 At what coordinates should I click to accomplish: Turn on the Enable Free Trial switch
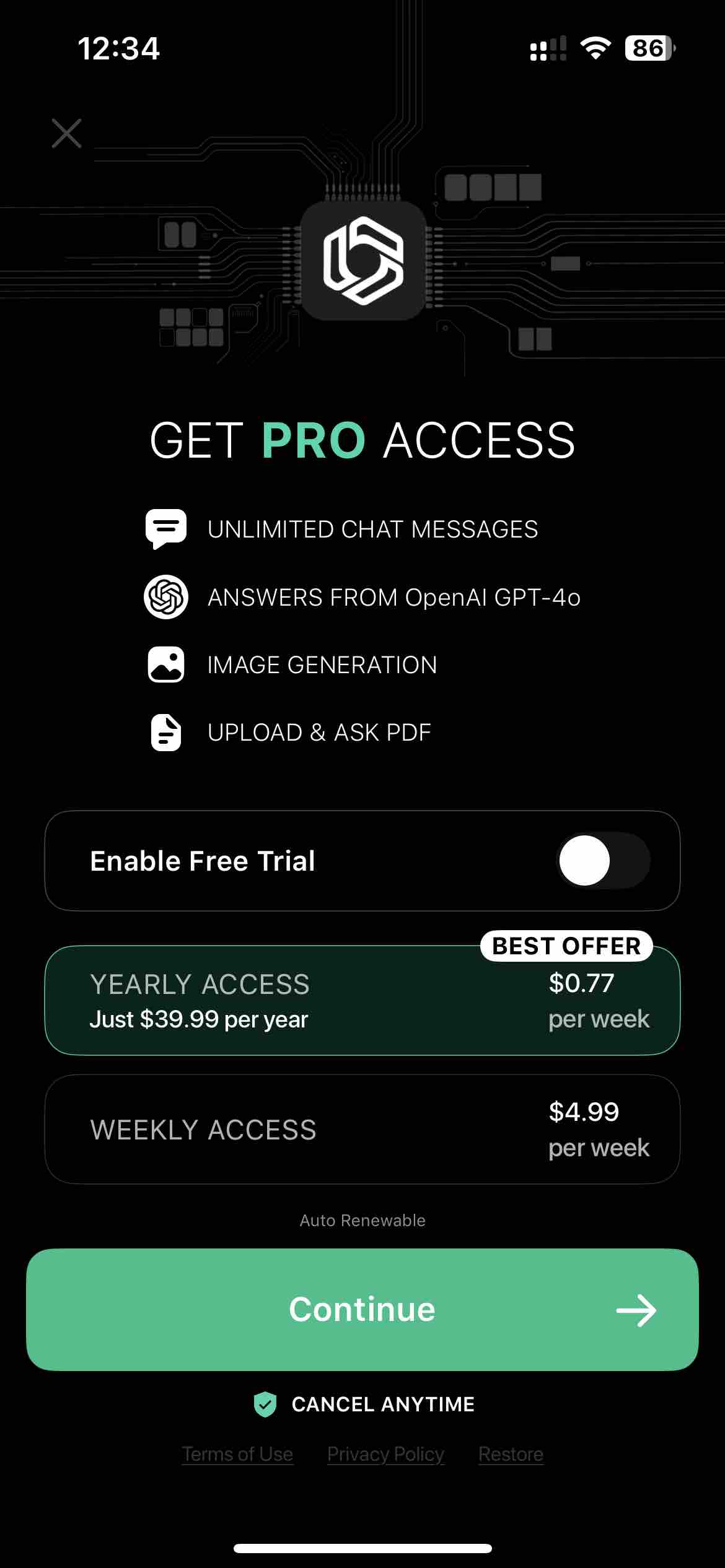604,861
